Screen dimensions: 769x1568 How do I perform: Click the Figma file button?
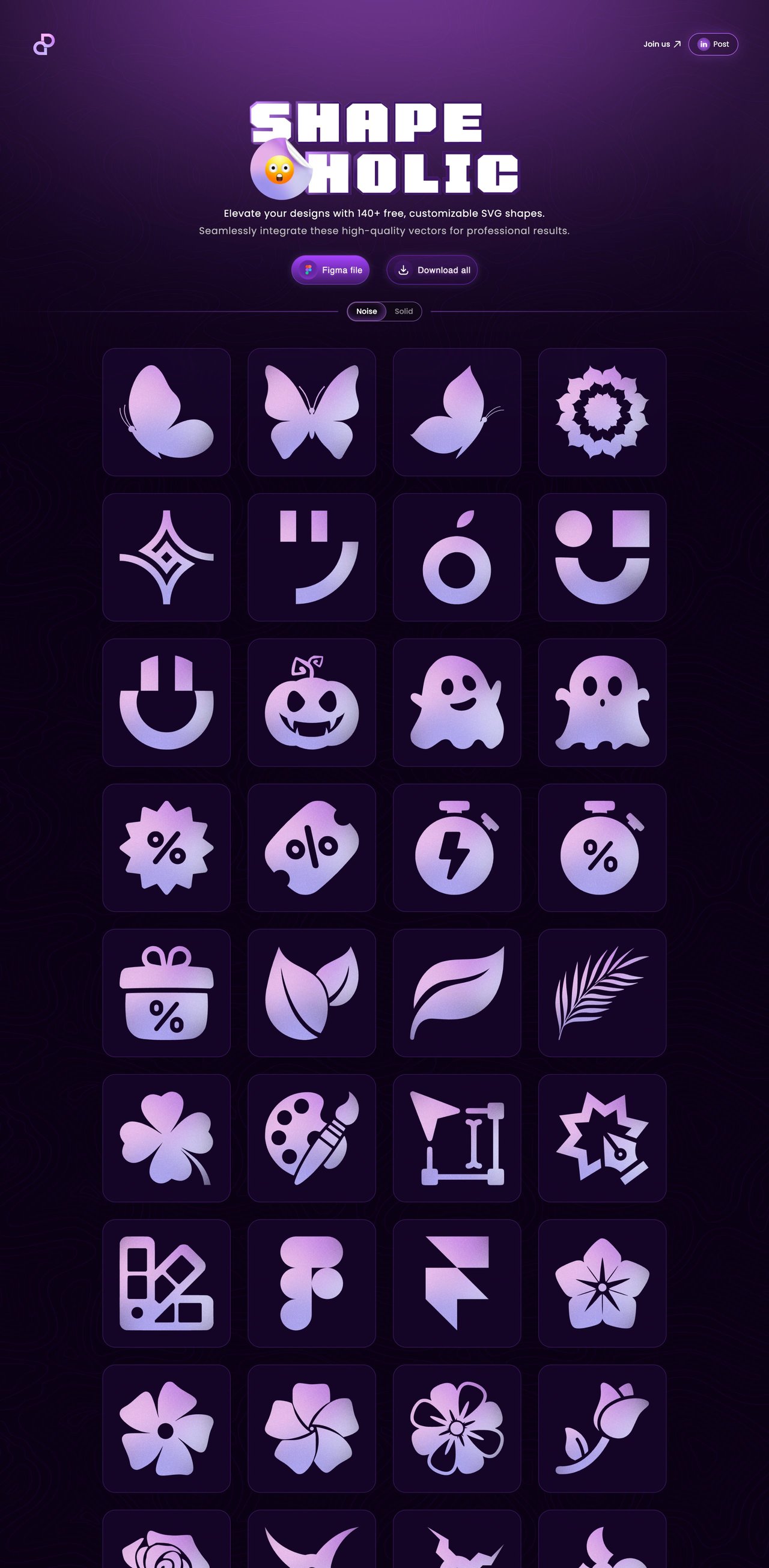[330, 270]
